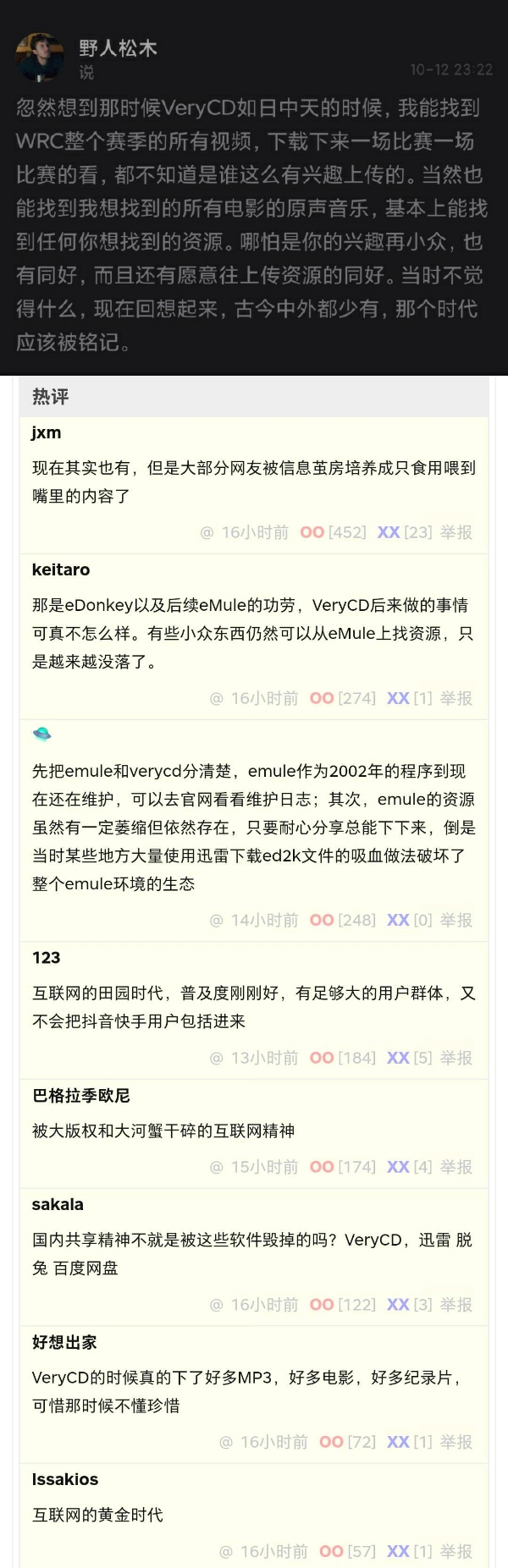The image size is (508, 1568).
Task: Downvote 巴格拉季欧尼's comment with XX
Action: pyautogui.click(x=398, y=1167)
